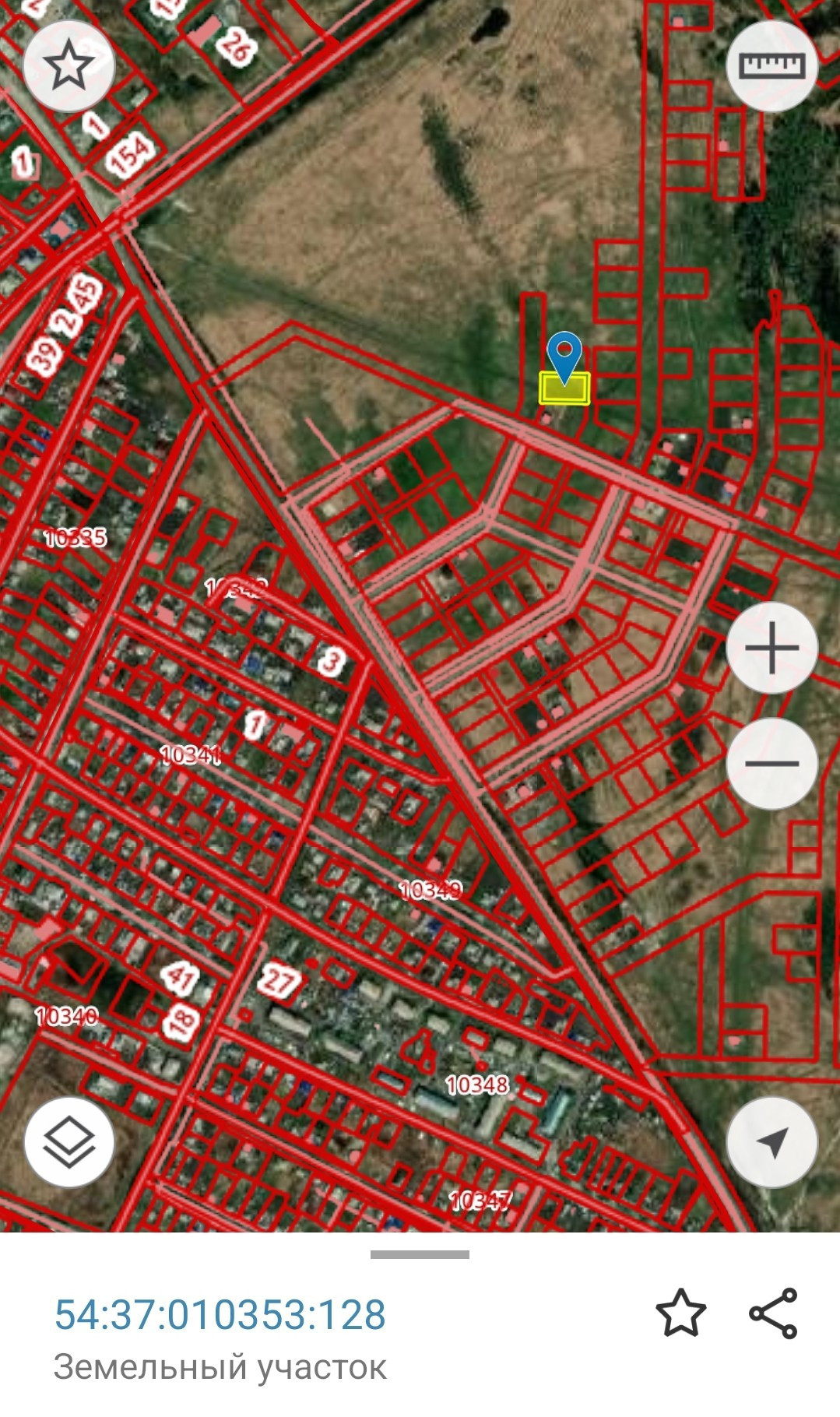Zoom out the map with minus button

click(x=771, y=764)
